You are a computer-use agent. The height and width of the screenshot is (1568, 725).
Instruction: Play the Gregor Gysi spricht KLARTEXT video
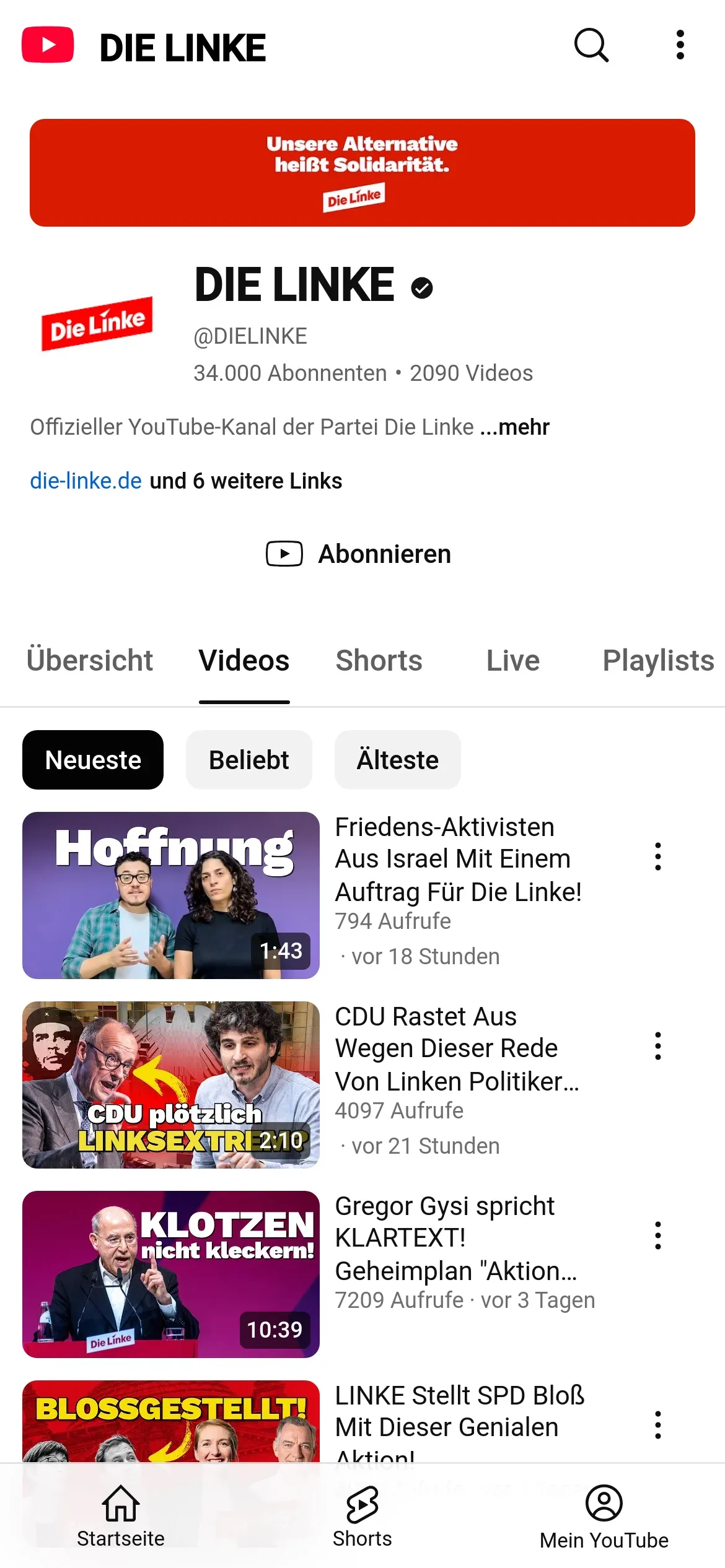(171, 1274)
